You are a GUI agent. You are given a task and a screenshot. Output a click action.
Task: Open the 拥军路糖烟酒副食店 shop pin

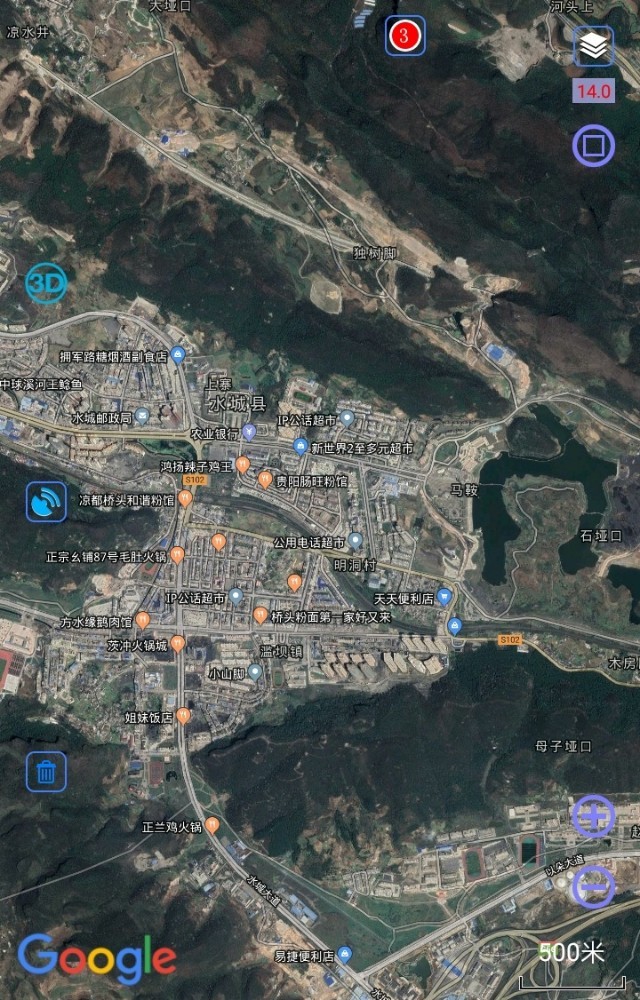(x=178, y=355)
